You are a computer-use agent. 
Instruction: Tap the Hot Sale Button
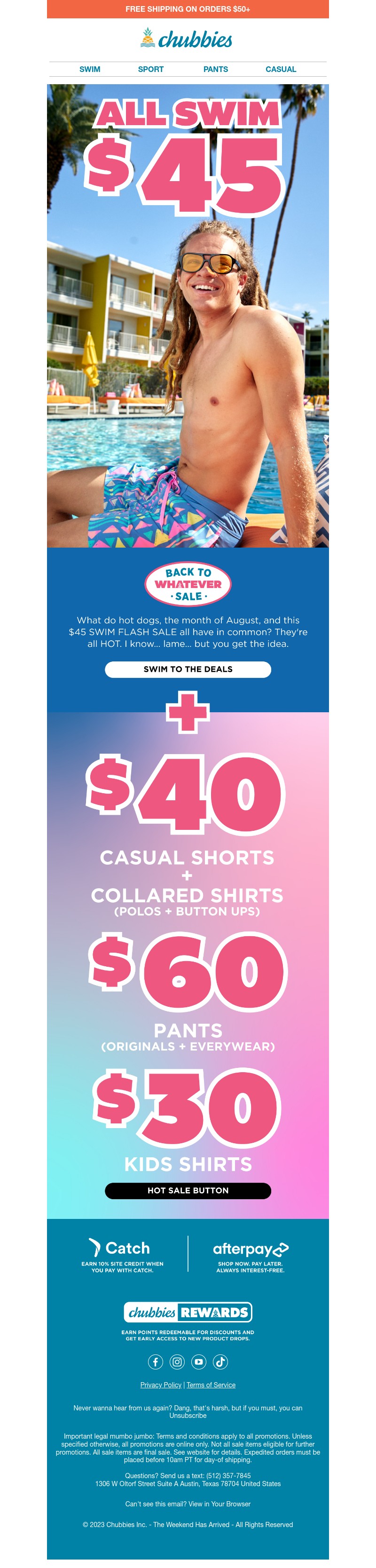point(188,1190)
